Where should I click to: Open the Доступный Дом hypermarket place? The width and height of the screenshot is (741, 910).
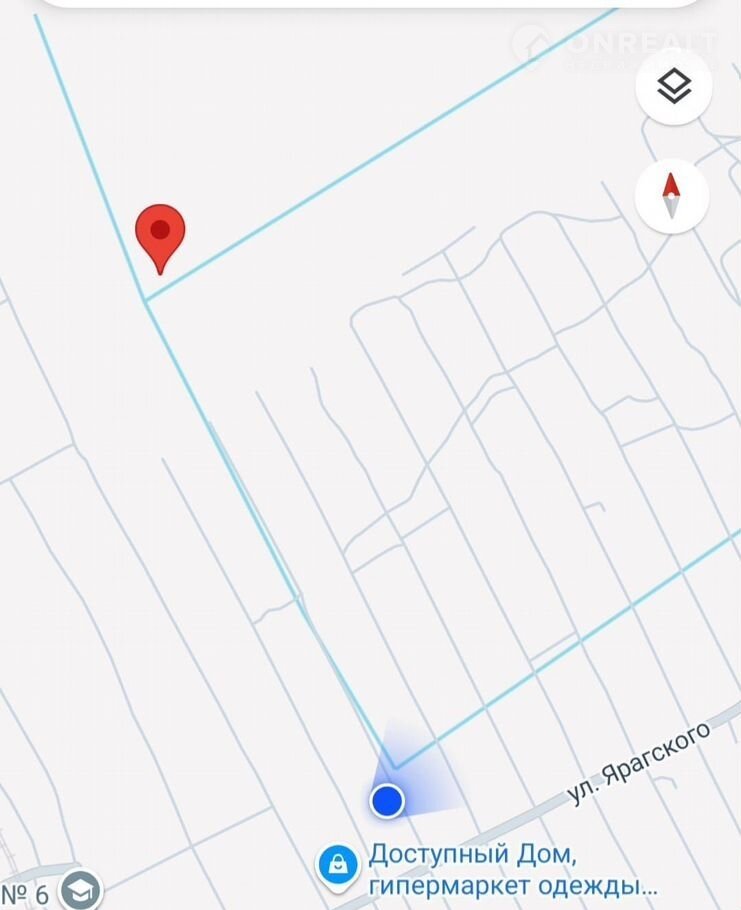click(x=339, y=865)
